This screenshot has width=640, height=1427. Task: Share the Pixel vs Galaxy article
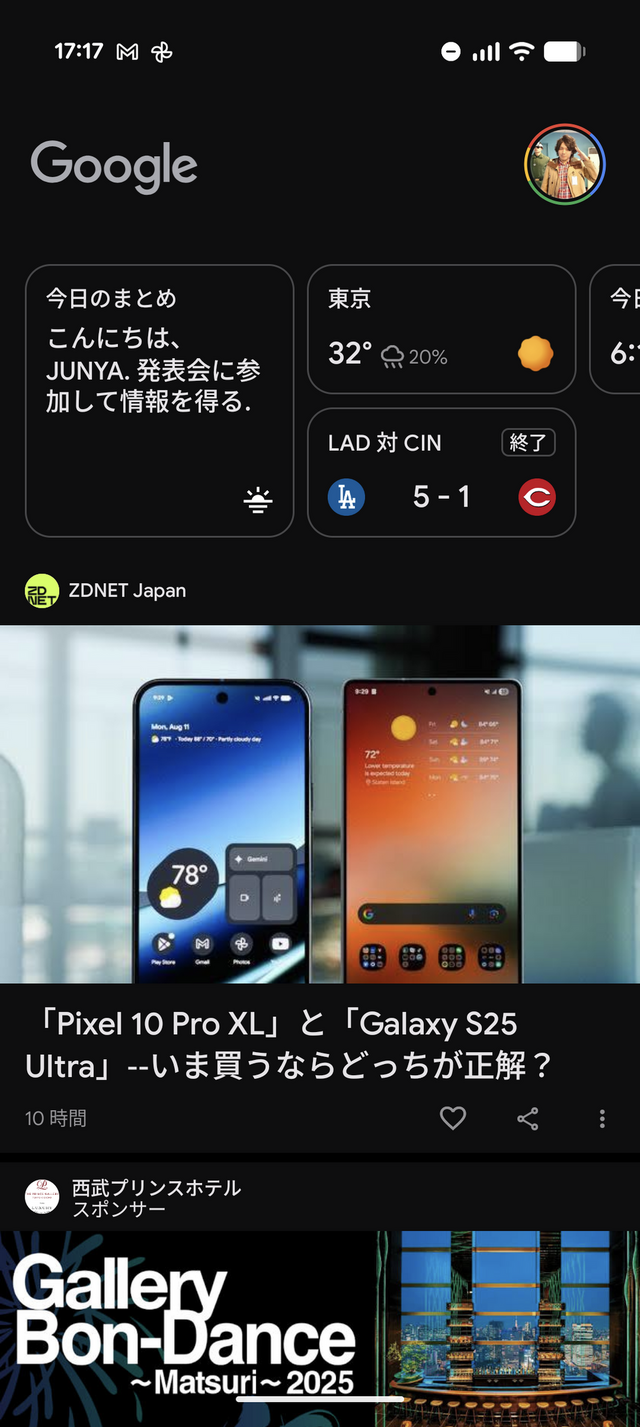point(528,1118)
